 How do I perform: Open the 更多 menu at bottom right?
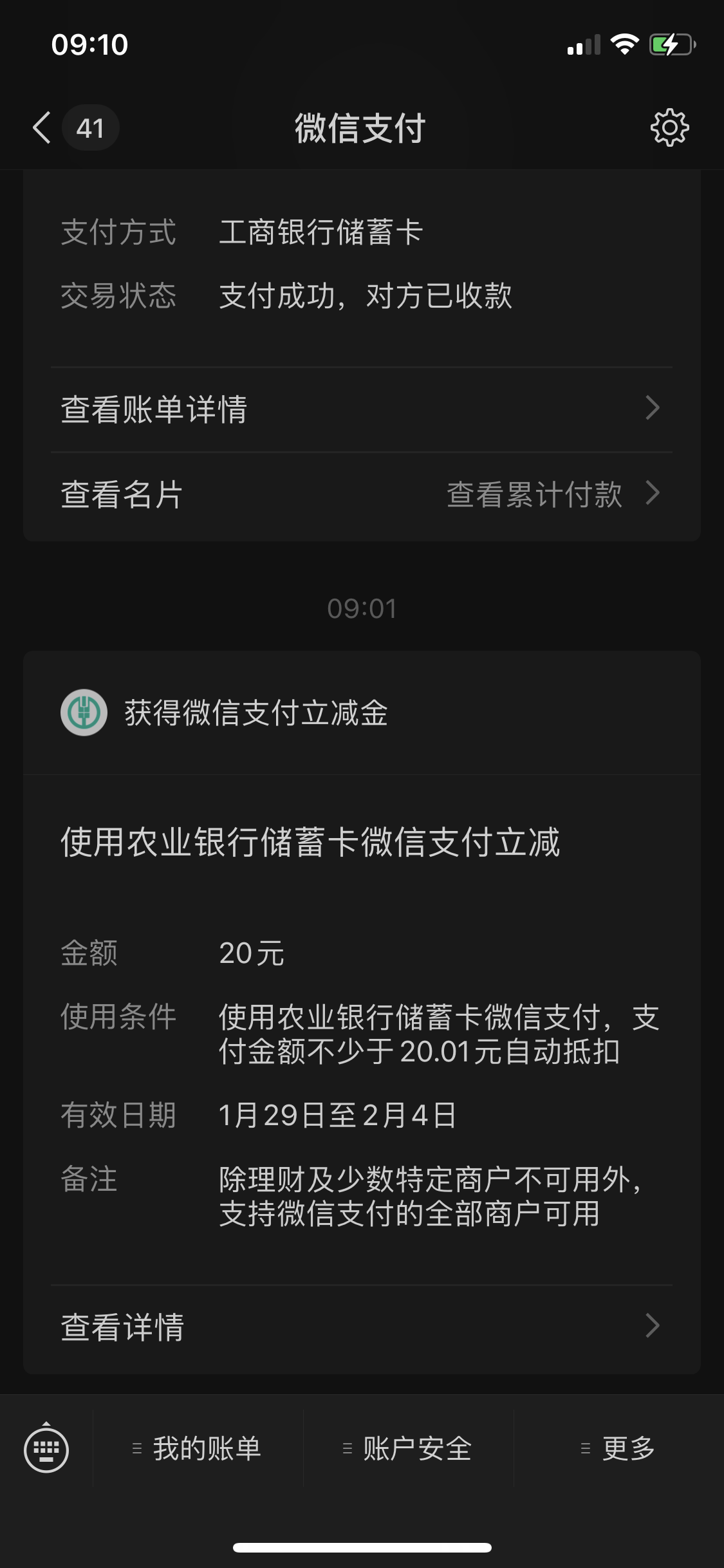[627, 1449]
